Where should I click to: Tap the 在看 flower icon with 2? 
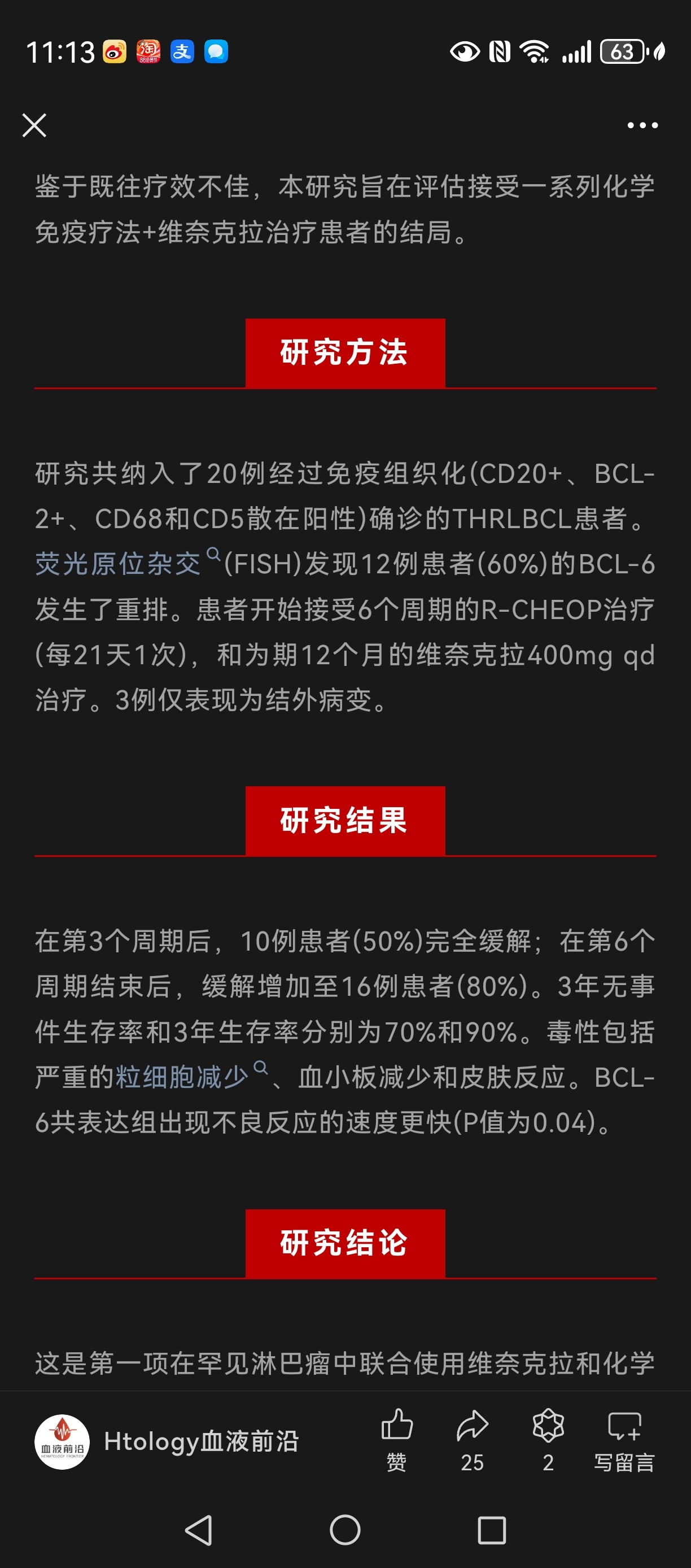pyautogui.click(x=548, y=1440)
